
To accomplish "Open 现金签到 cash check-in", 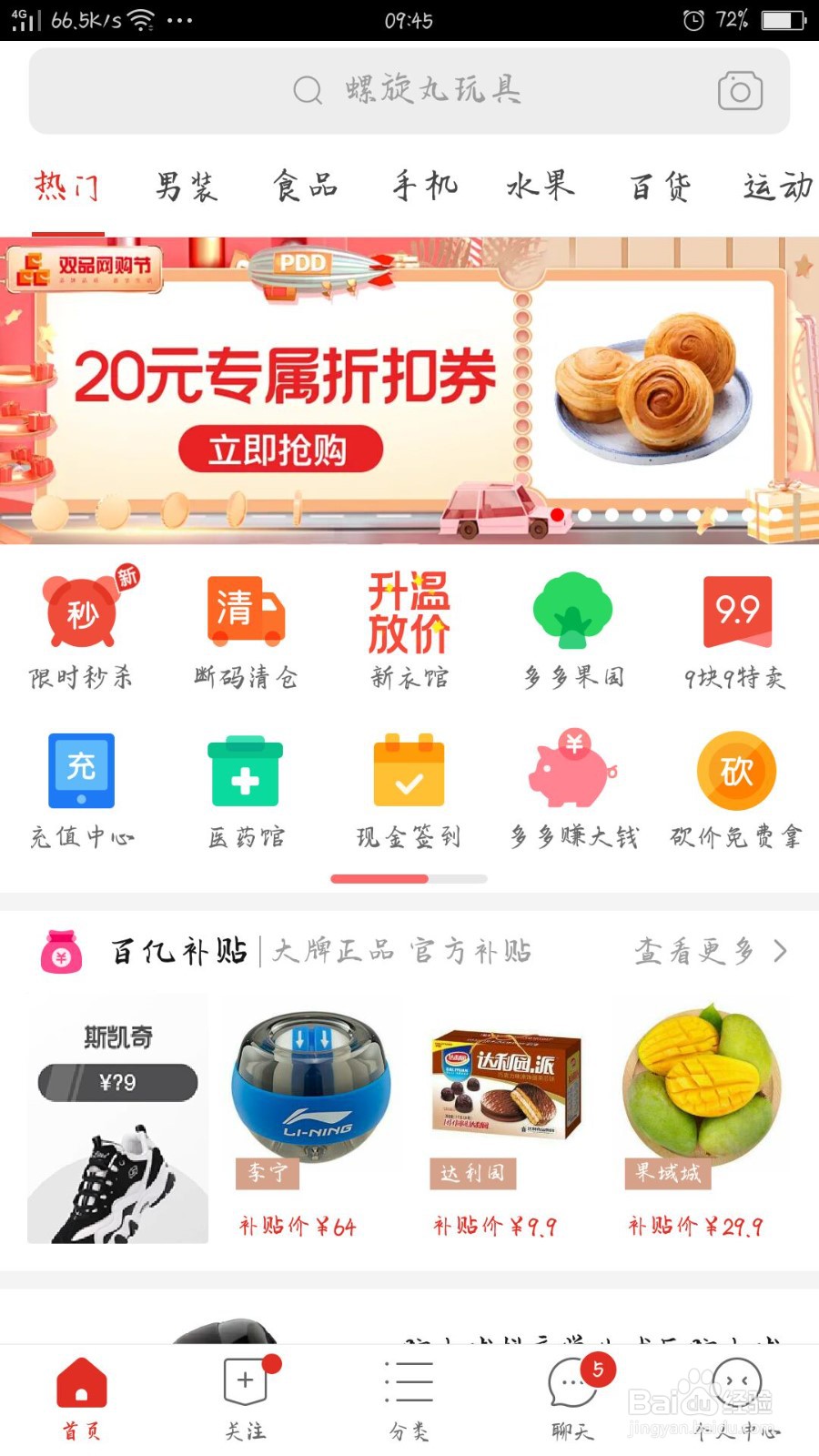I will [x=408, y=787].
